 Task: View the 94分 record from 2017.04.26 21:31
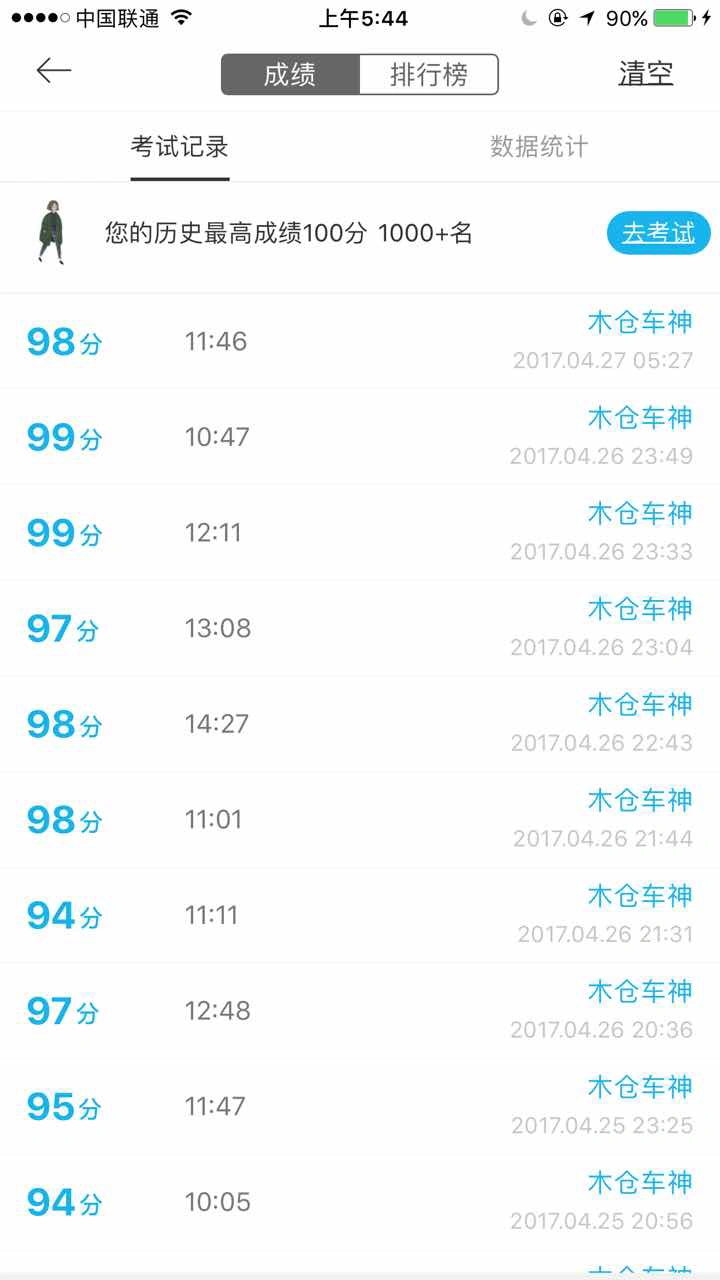pos(360,916)
